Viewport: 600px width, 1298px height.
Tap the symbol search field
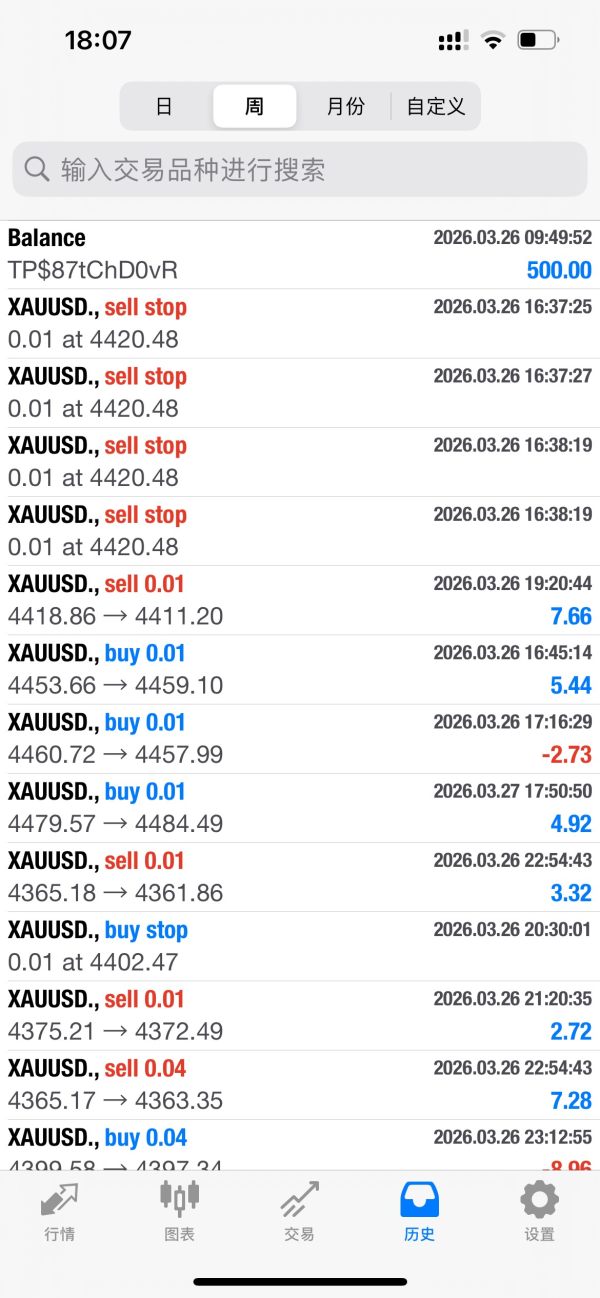coord(300,169)
